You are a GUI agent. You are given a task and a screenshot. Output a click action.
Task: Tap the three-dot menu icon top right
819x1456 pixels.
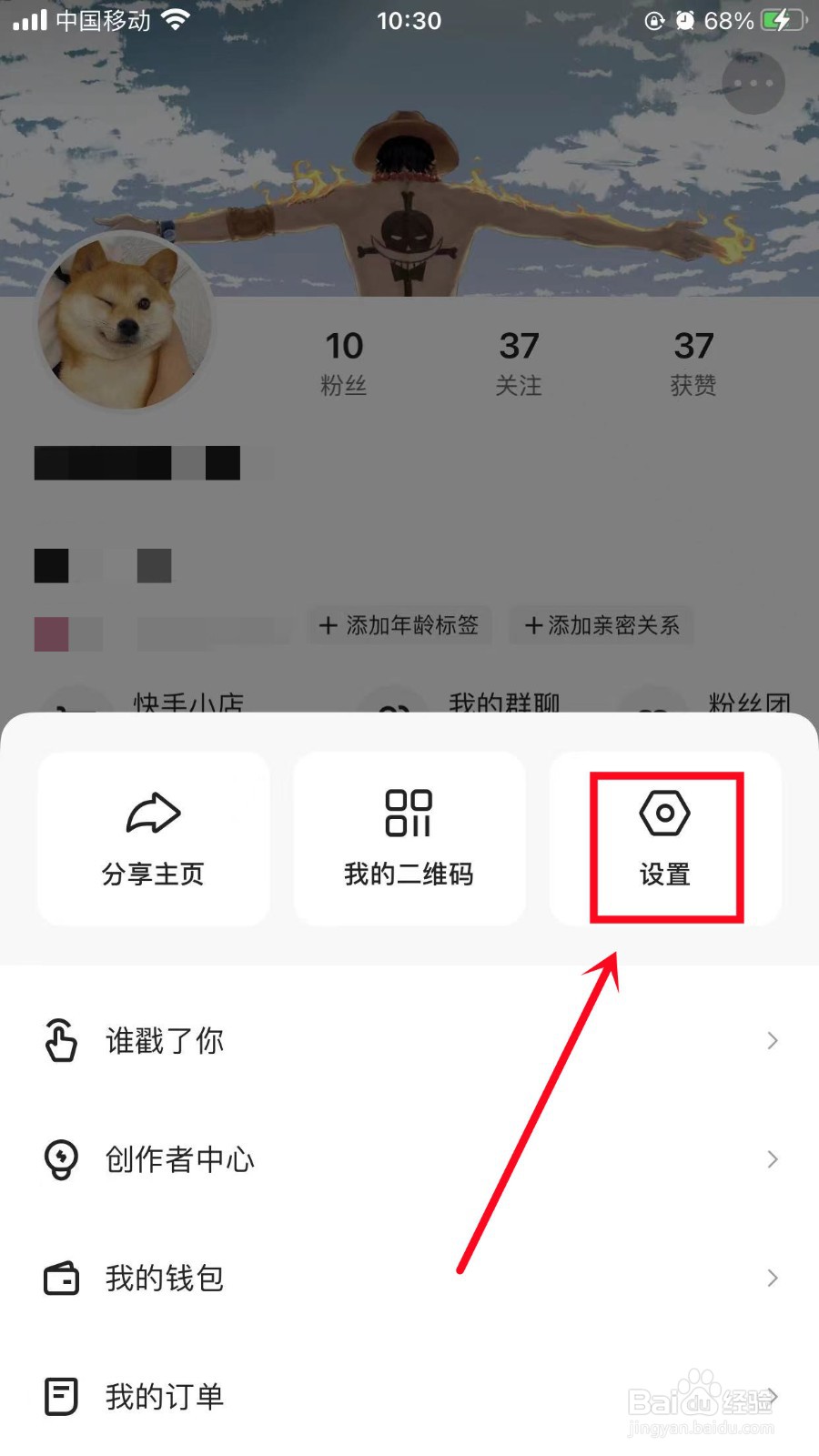click(x=752, y=83)
